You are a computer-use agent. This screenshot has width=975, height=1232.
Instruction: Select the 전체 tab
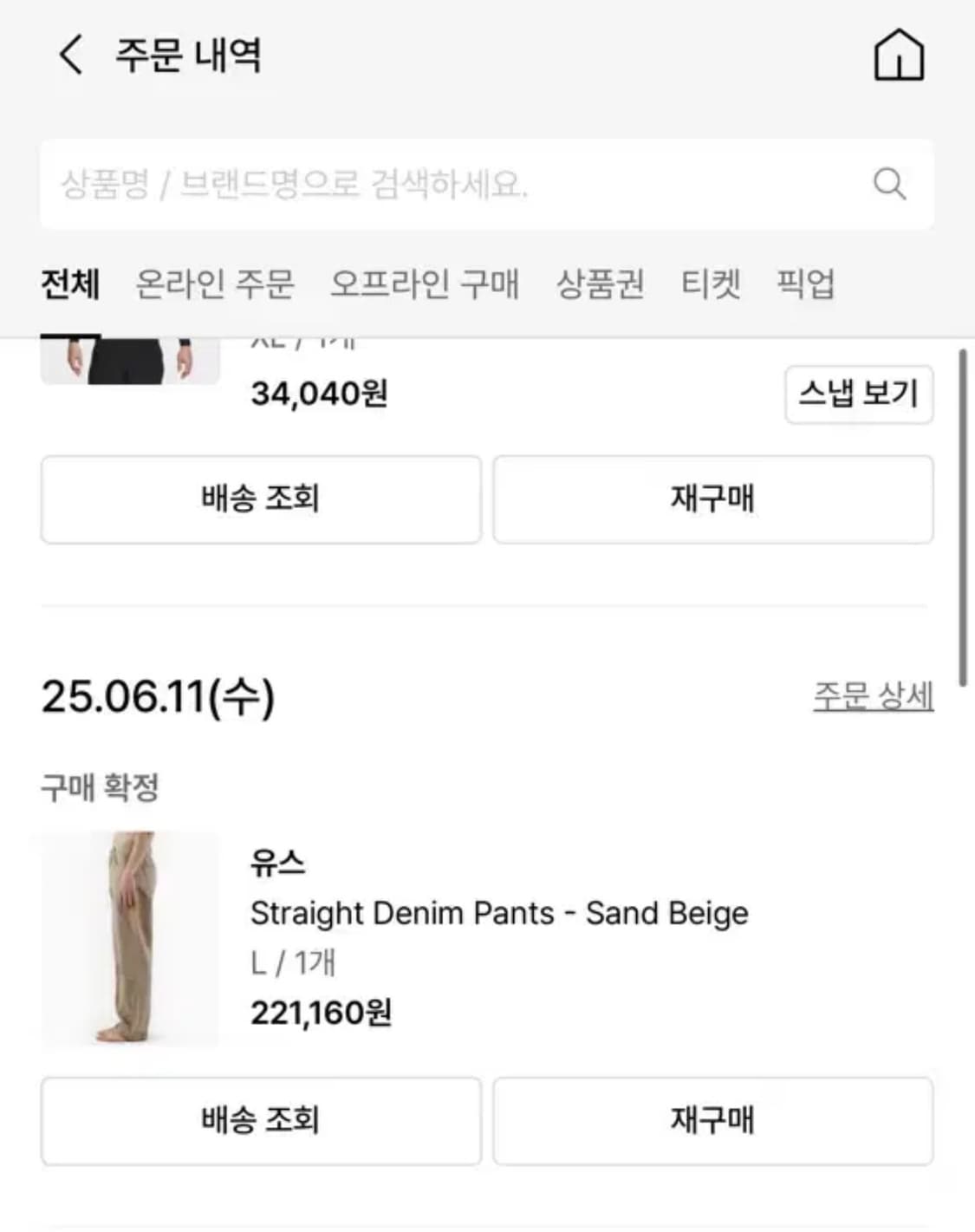[69, 284]
